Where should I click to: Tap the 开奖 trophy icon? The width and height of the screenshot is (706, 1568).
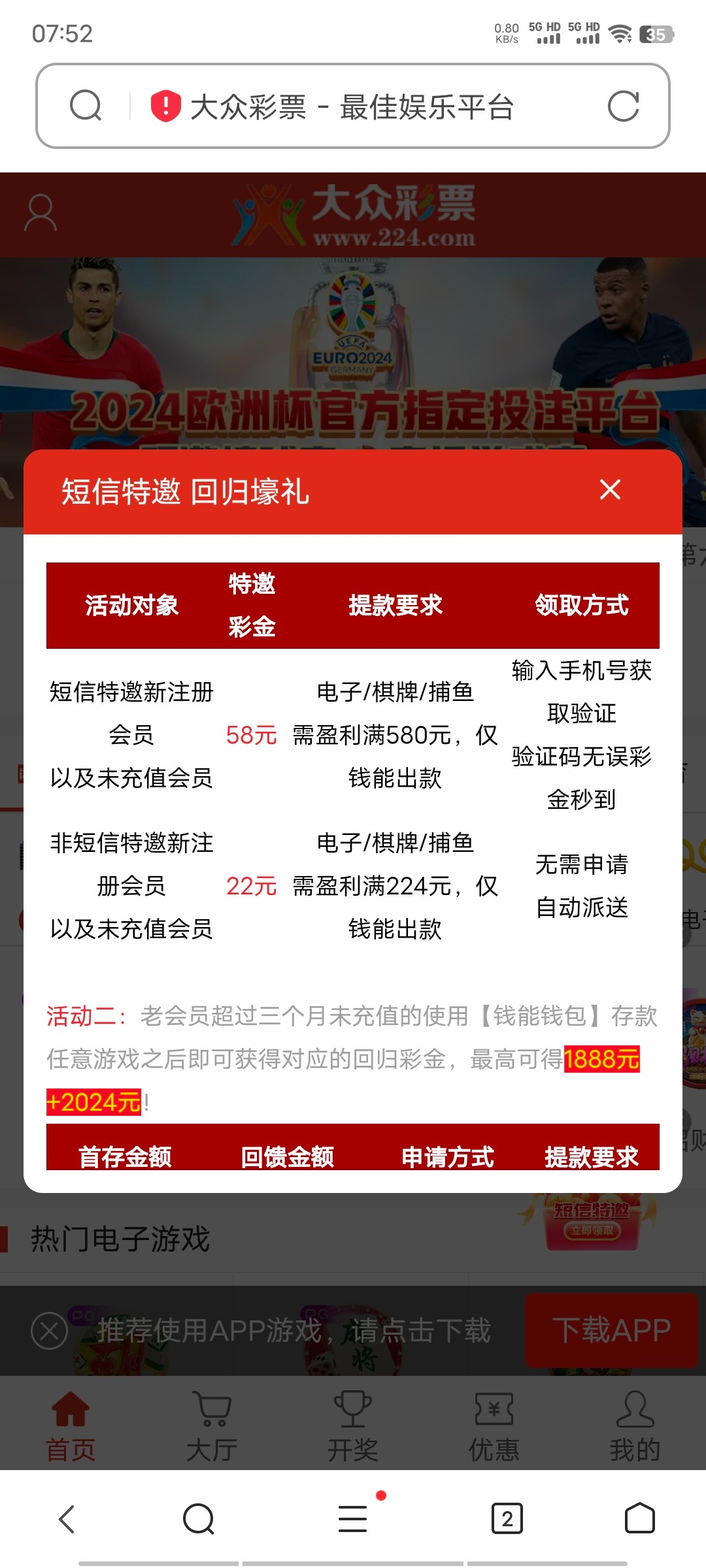(x=352, y=1409)
